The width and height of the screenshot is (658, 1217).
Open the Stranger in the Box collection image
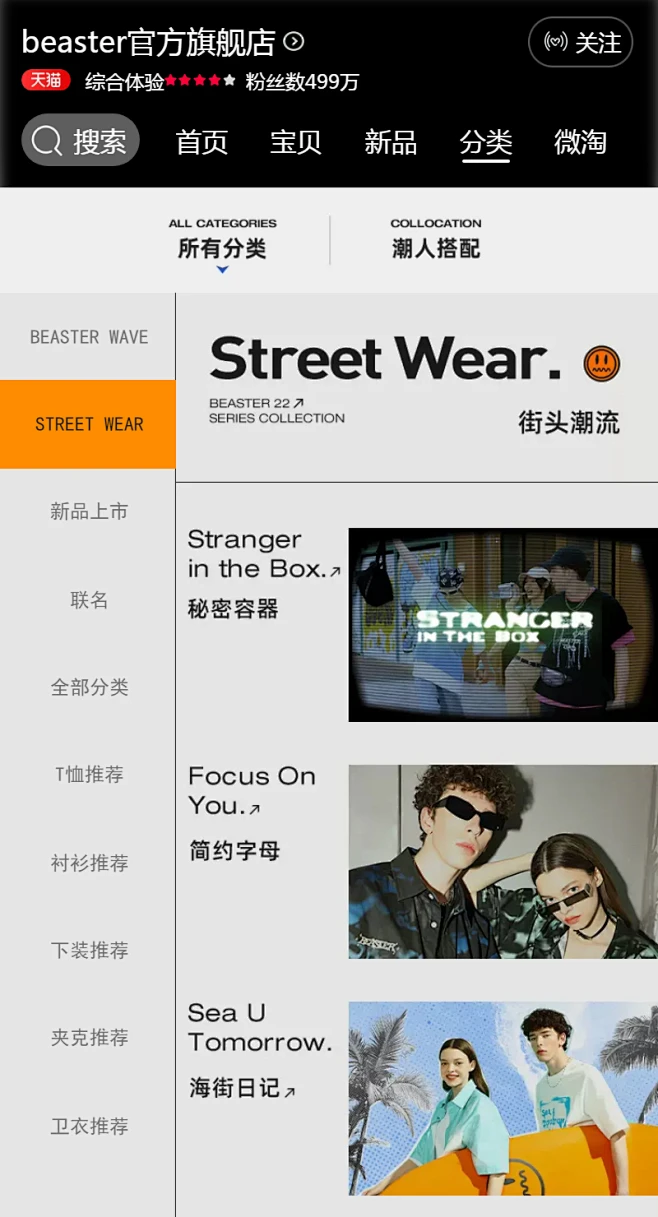pyautogui.click(x=503, y=625)
